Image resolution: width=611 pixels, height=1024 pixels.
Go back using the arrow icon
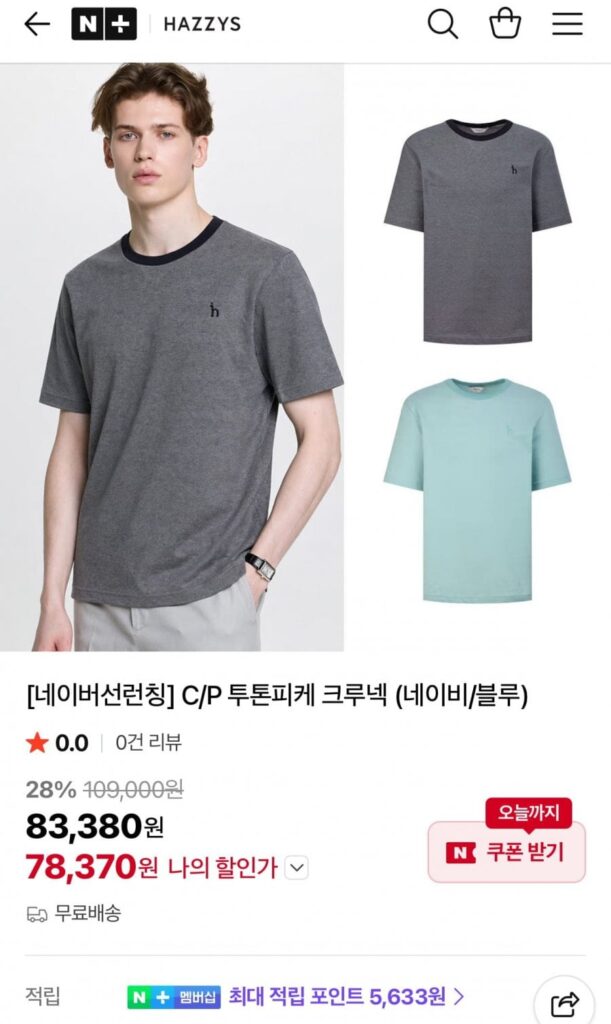click(x=37, y=24)
